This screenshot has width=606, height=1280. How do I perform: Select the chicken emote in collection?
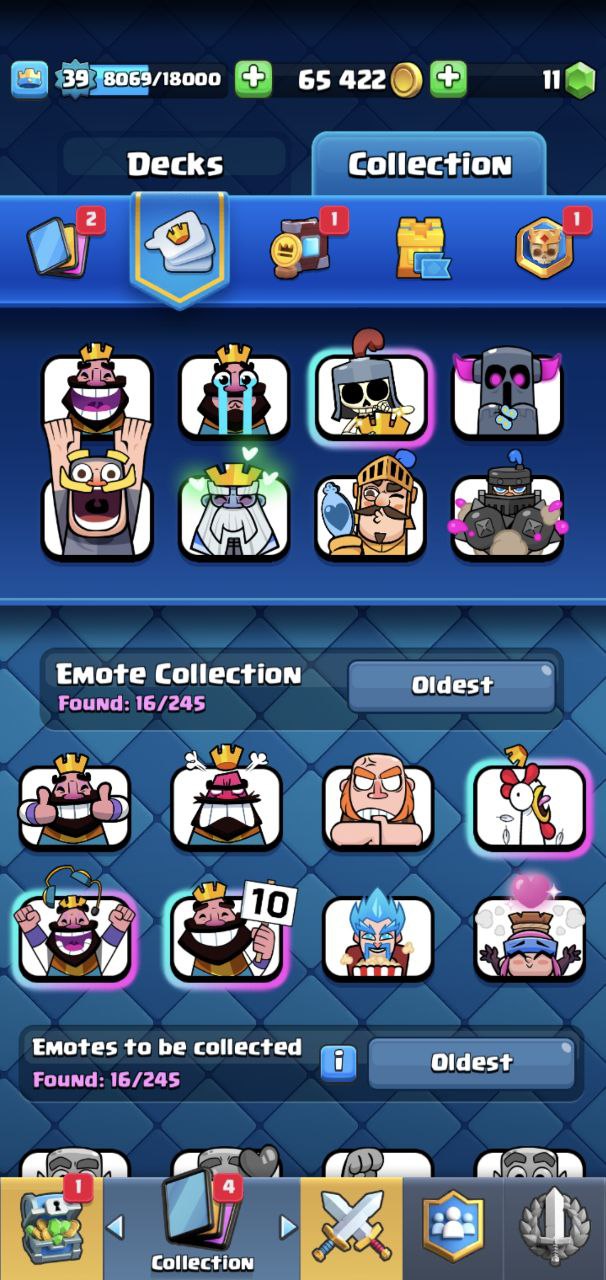pyautogui.click(x=529, y=805)
